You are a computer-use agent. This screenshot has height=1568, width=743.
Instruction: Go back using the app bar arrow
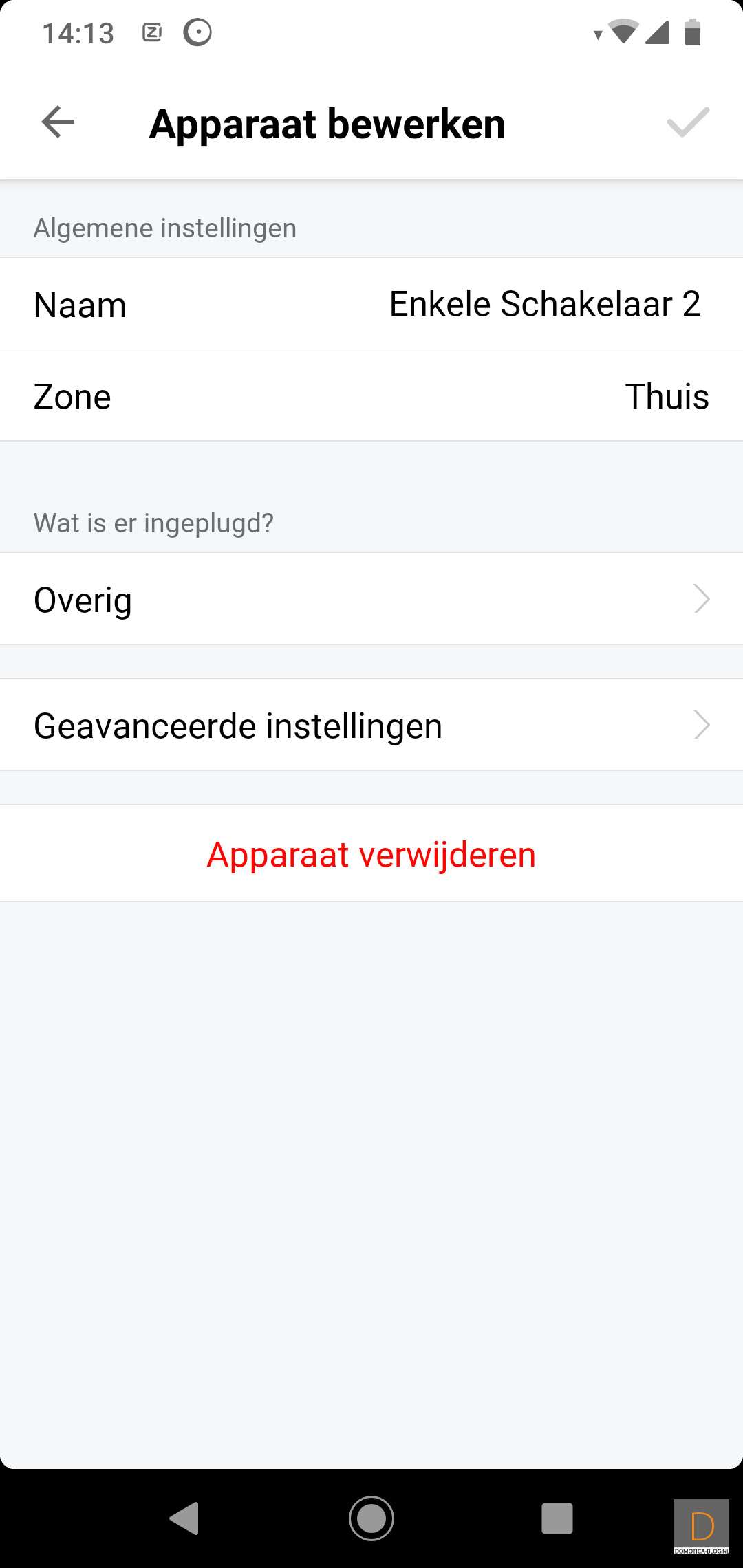[x=58, y=123]
